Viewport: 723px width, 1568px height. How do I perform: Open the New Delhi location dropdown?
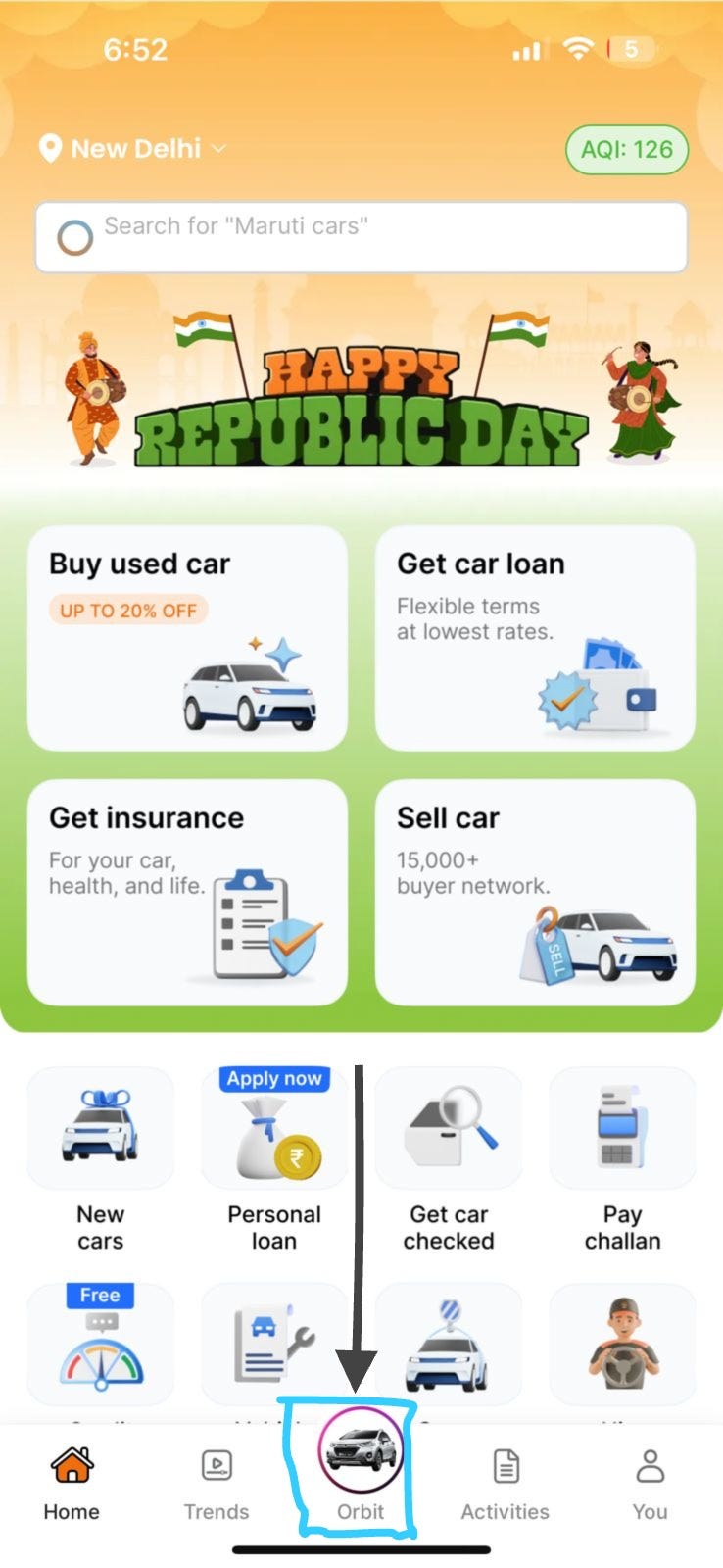tap(133, 149)
